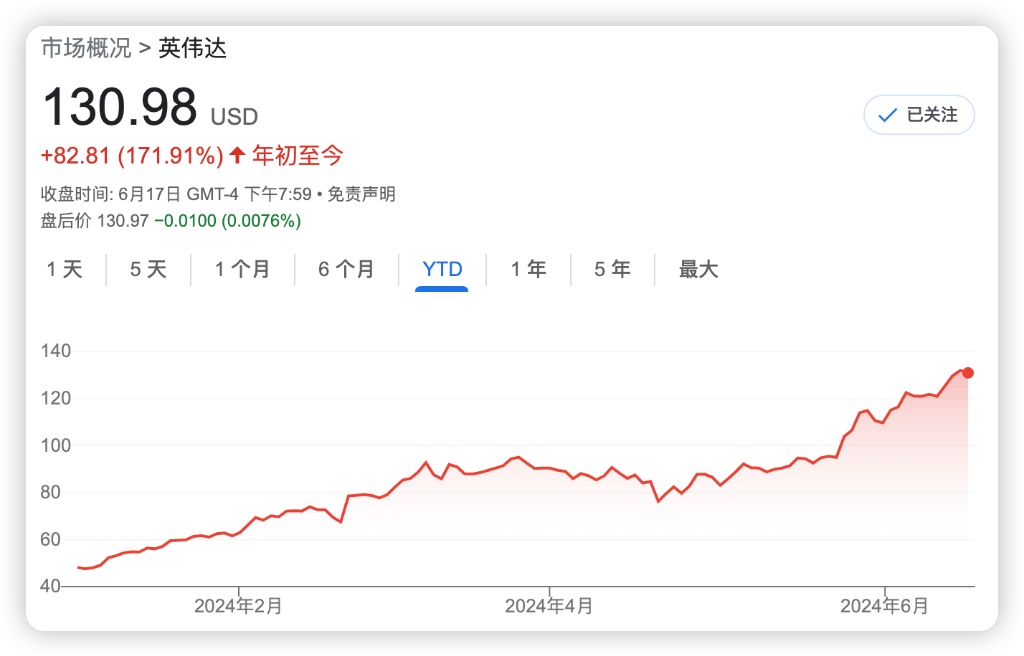The height and width of the screenshot is (656, 1024).
Task: Show the 1 个月 chart
Action: (242, 269)
